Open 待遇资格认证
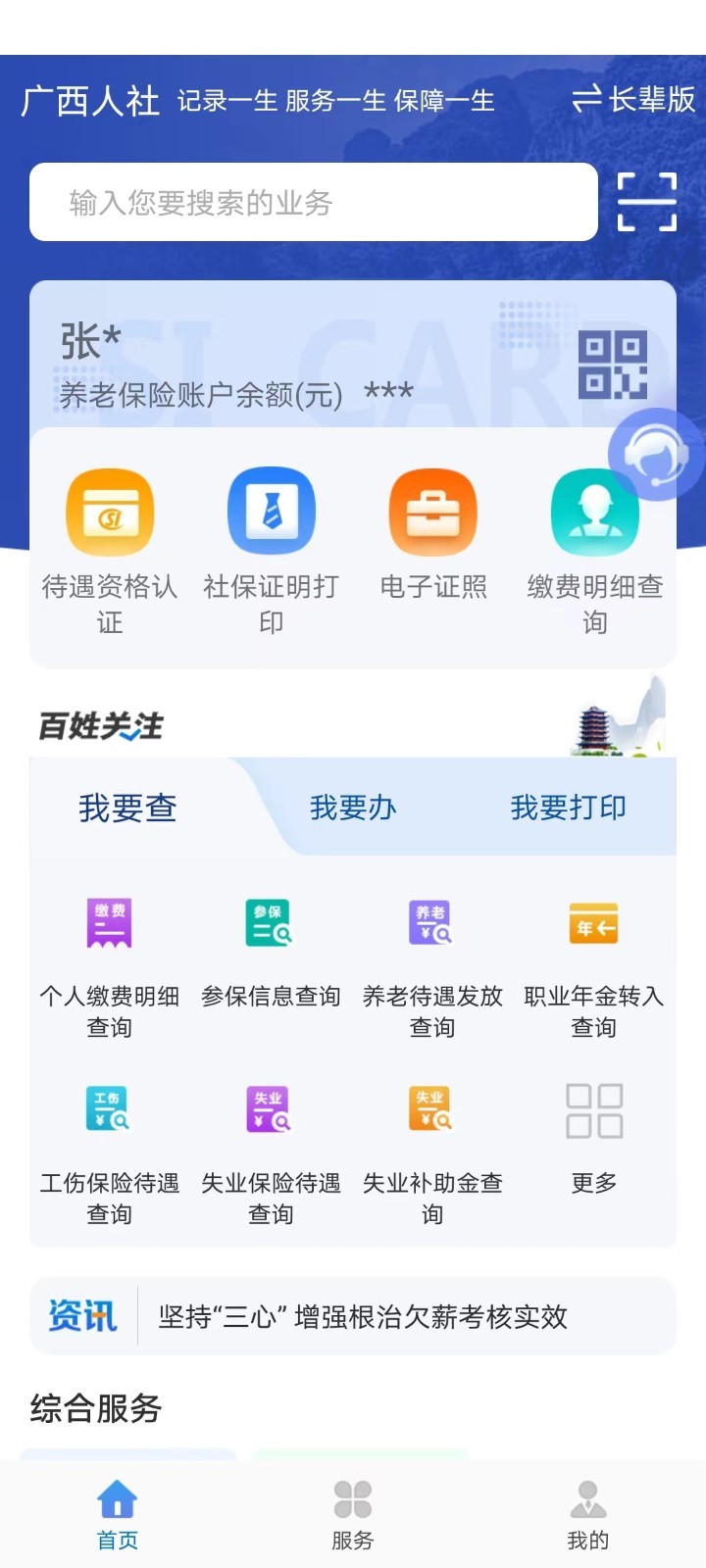This screenshot has height=1568, width=706. 110,549
